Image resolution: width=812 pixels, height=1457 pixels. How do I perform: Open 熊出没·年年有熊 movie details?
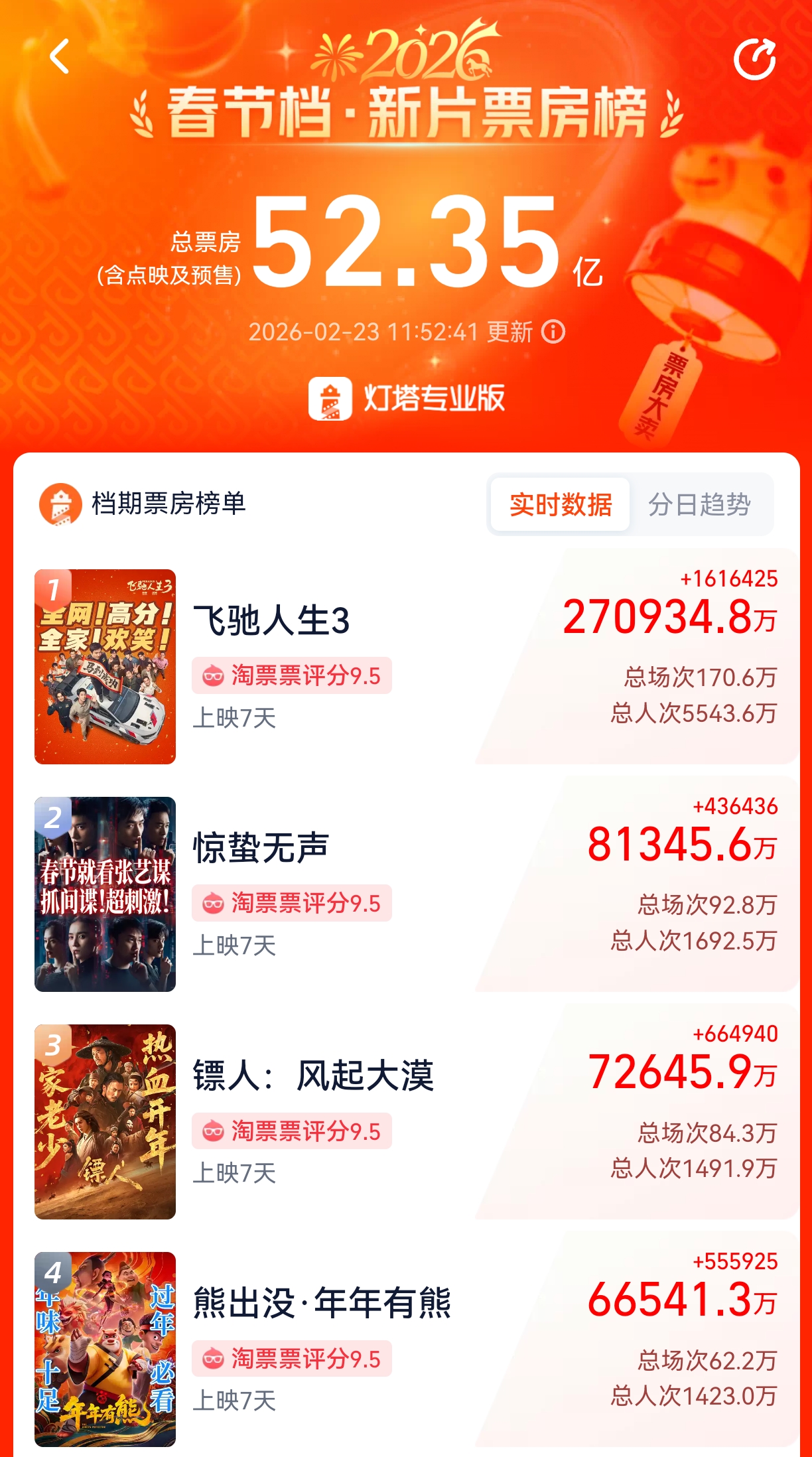coord(322,1304)
